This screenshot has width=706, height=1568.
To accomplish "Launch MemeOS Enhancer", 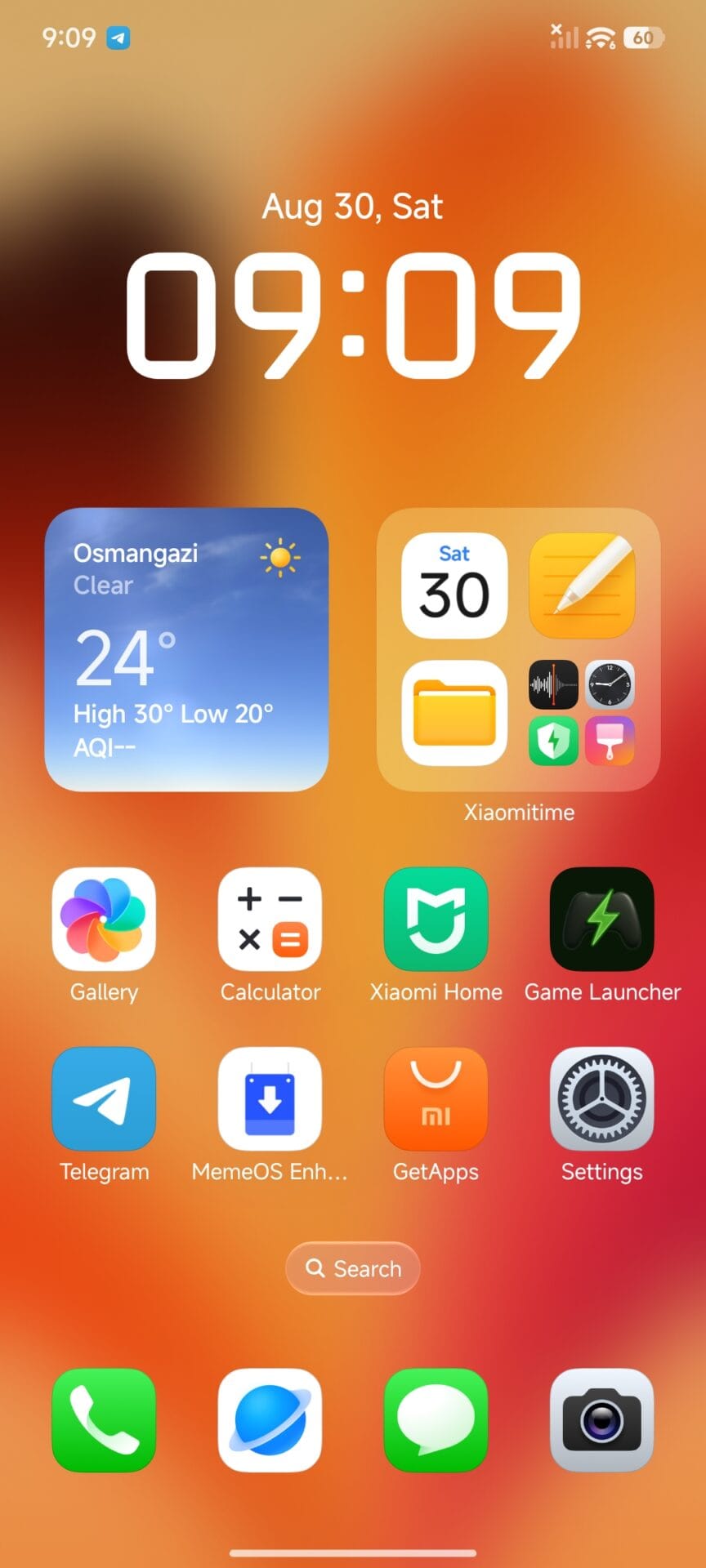I will click(270, 1098).
